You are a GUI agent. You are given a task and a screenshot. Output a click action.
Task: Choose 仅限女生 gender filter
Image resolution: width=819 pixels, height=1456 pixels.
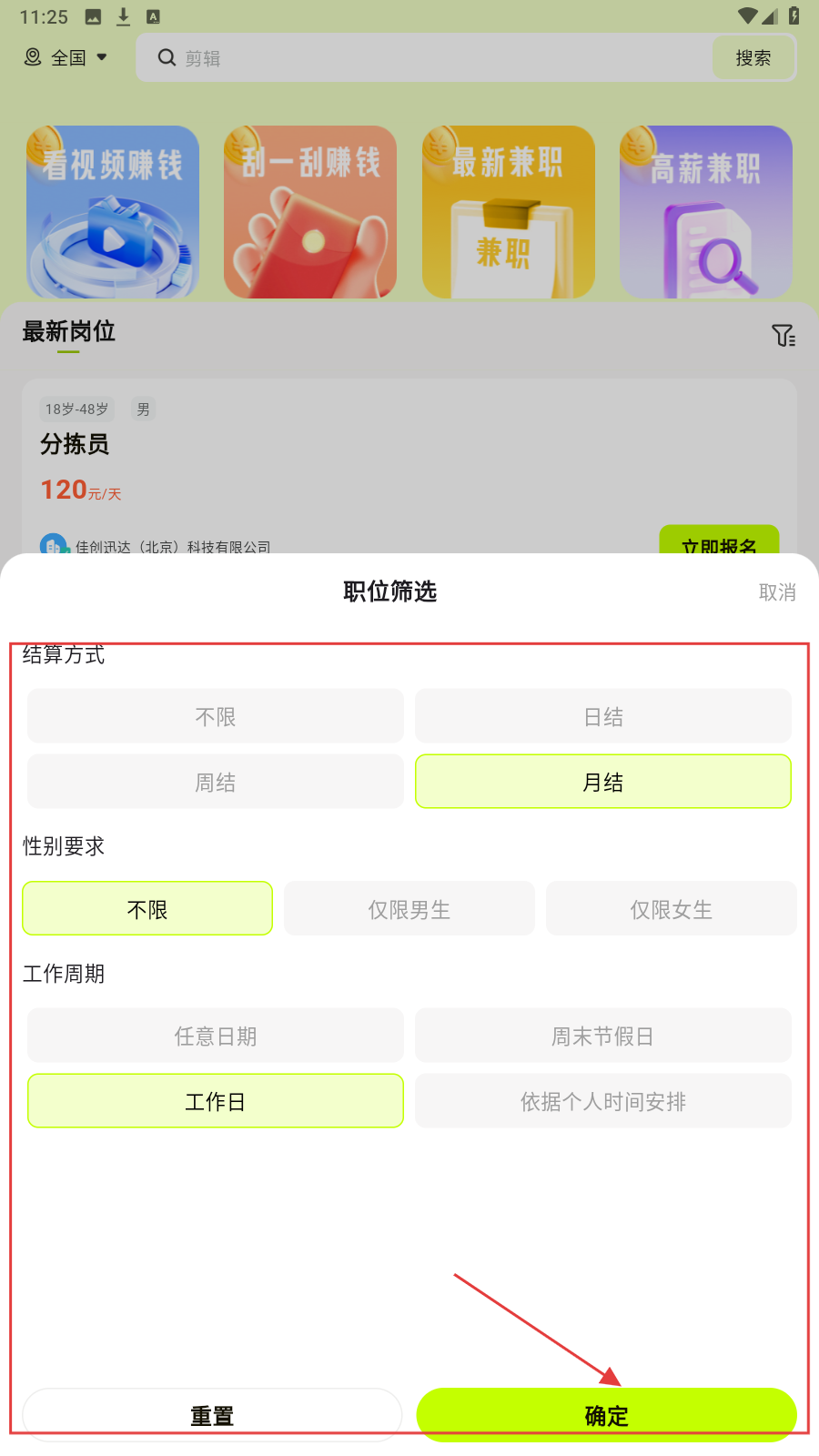click(672, 908)
